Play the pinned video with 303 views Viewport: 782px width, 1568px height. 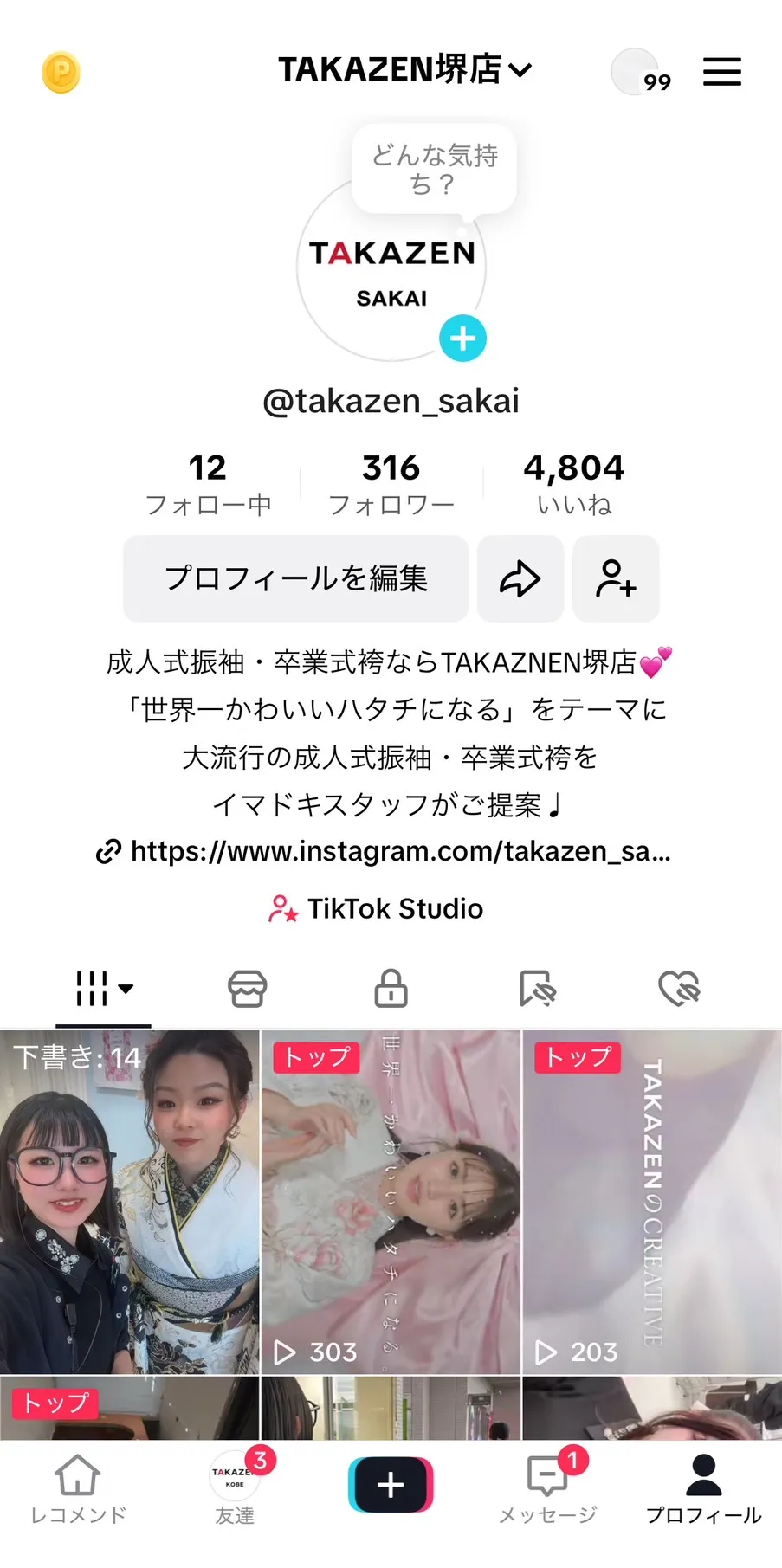pyautogui.click(x=391, y=1202)
